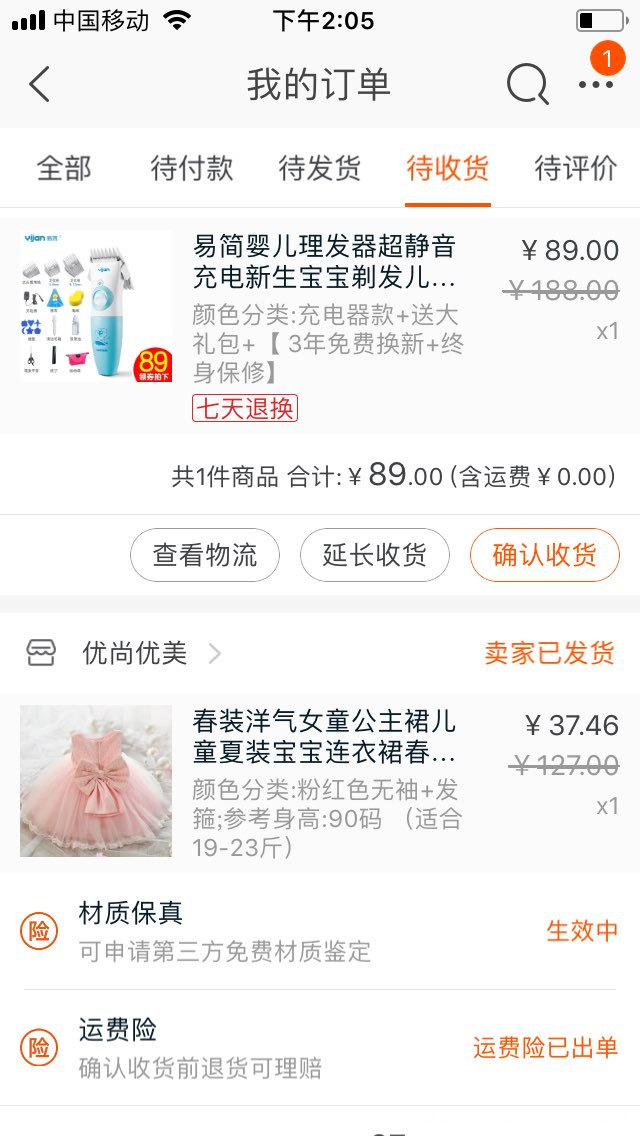
Task: Open the 运费险 insurance row
Action: coord(320,1048)
